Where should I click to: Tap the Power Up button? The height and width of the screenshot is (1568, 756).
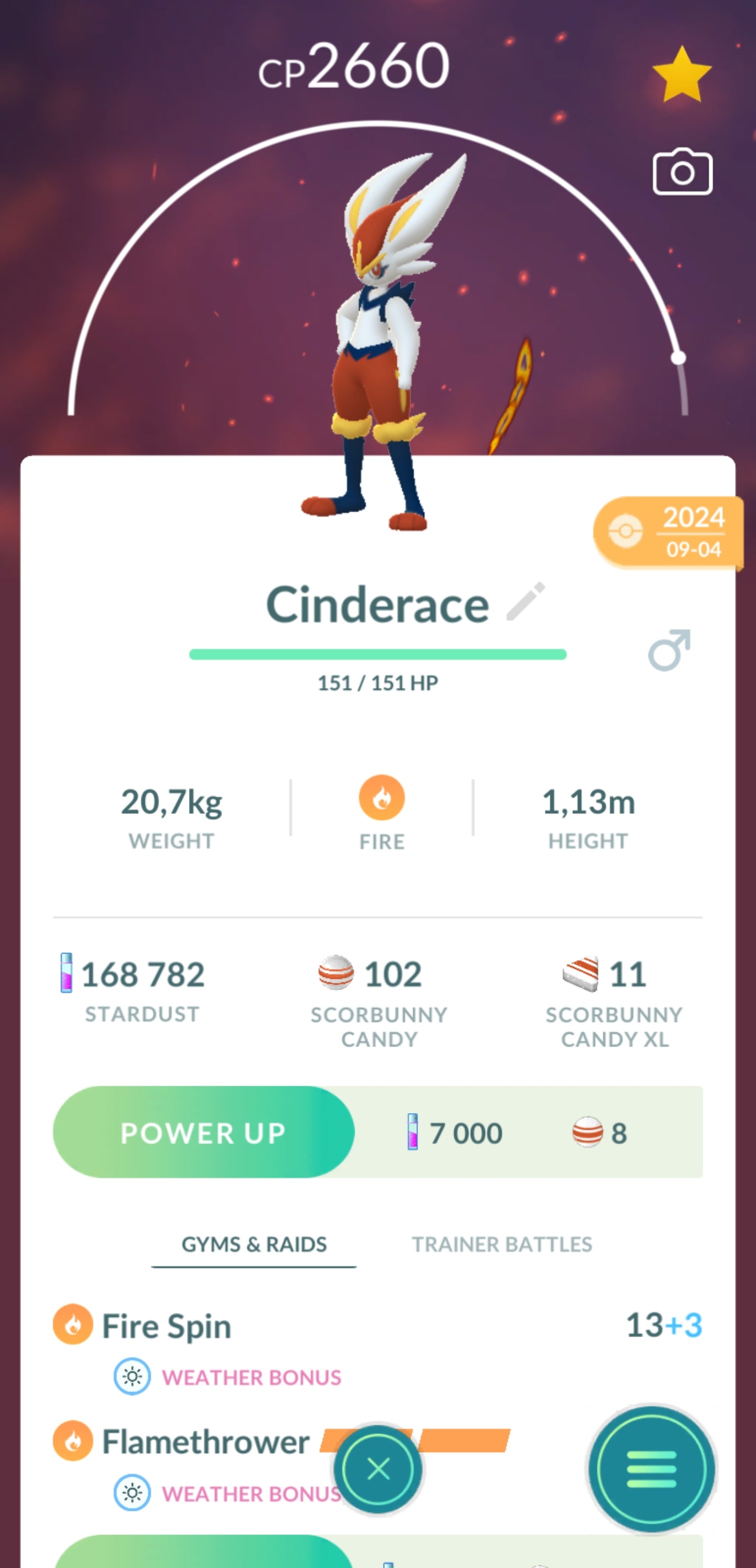point(204,1133)
